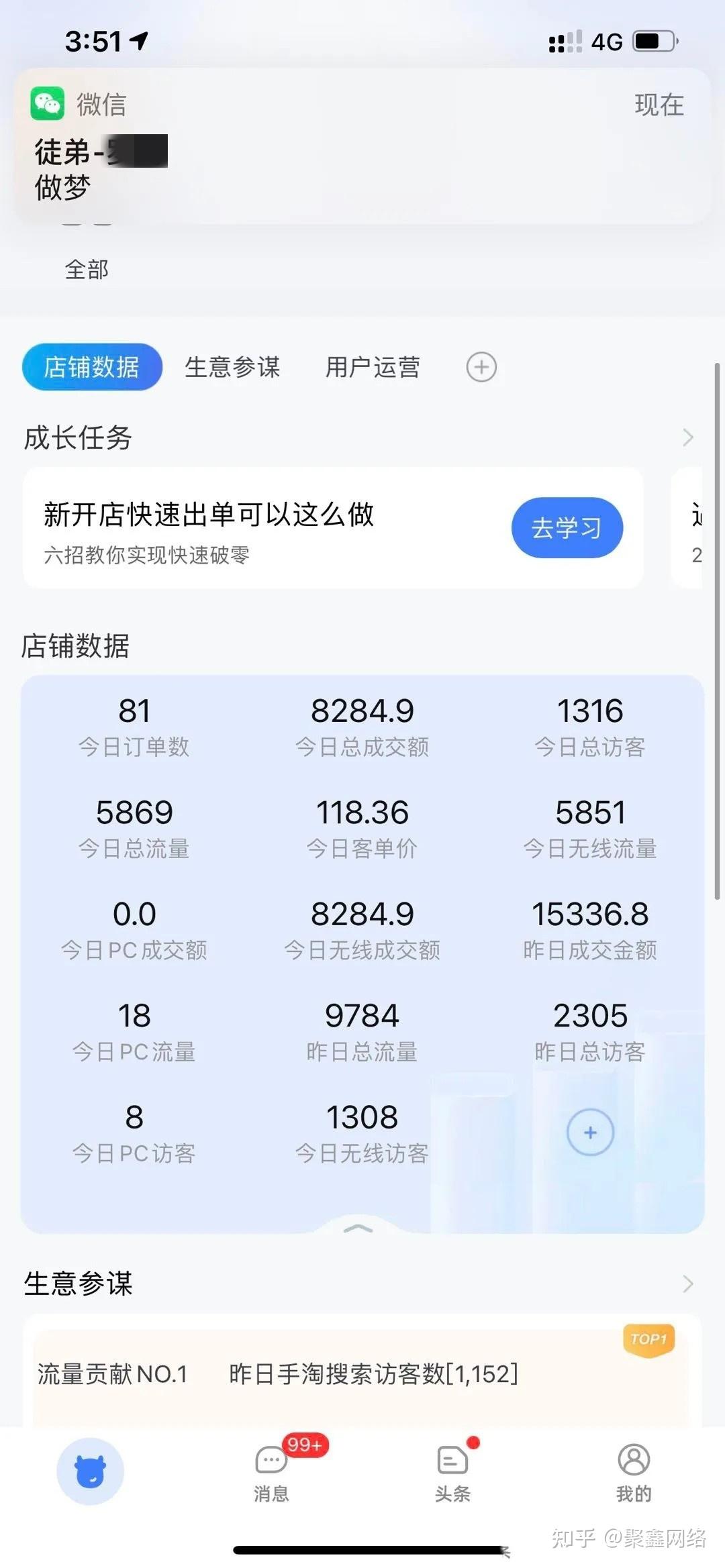Open the 成长任务 section arrow
The width and height of the screenshot is (725, 1568).
click(x=687, y=437)
